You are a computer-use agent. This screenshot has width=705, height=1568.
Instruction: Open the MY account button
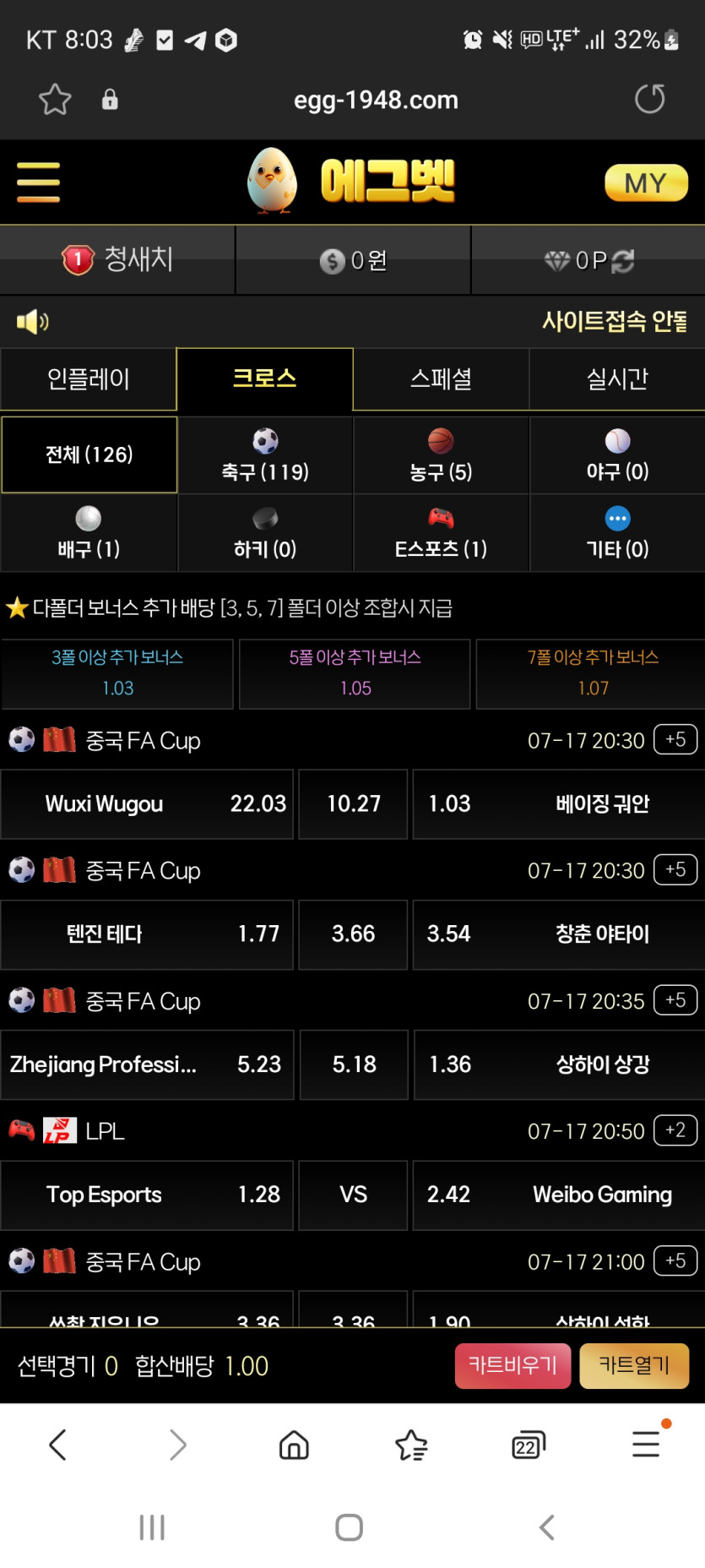coord(646,182)
